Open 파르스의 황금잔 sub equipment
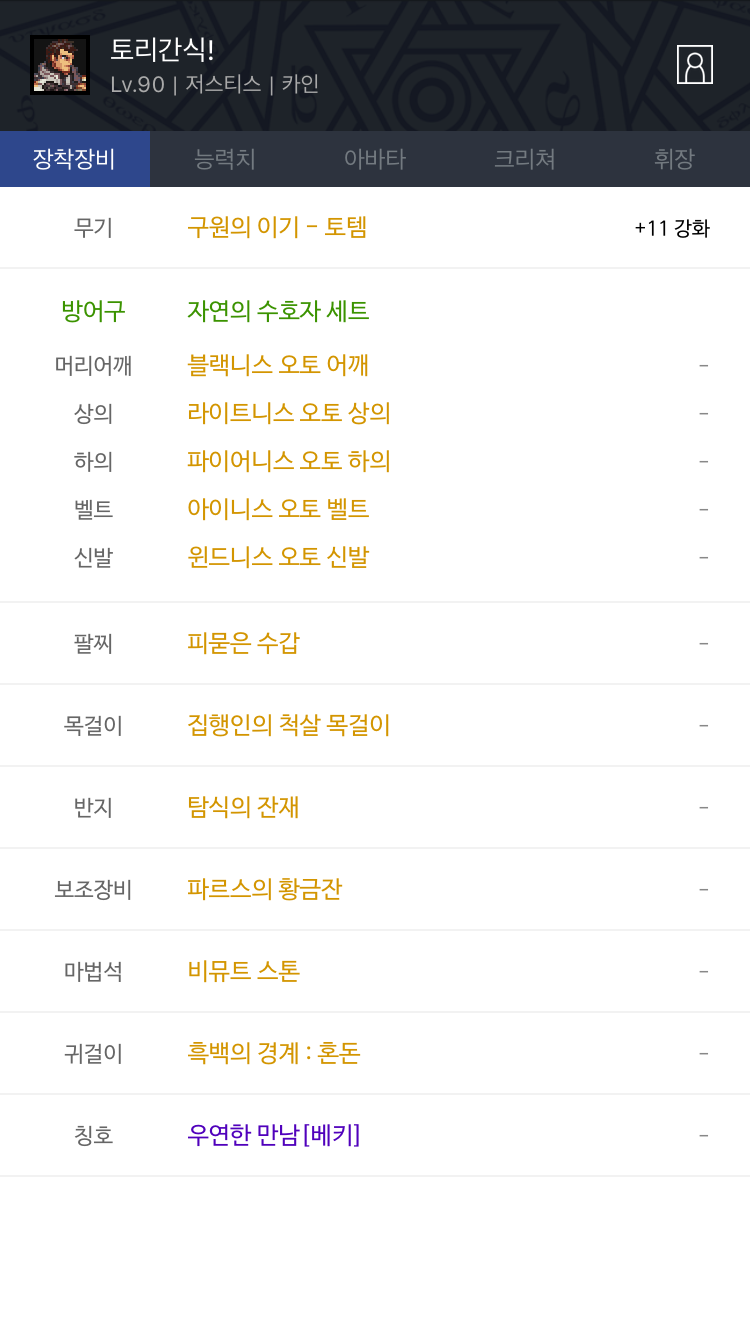 click(265, 889)
